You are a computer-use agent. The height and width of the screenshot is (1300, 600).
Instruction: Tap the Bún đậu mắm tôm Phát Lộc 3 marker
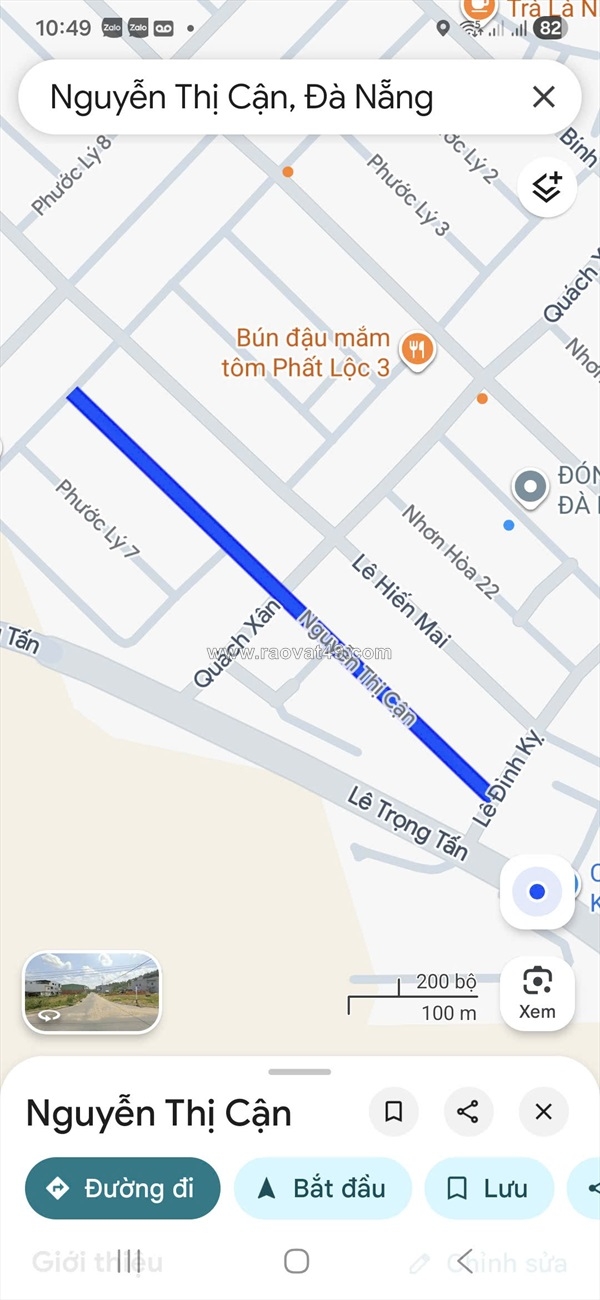416,350
